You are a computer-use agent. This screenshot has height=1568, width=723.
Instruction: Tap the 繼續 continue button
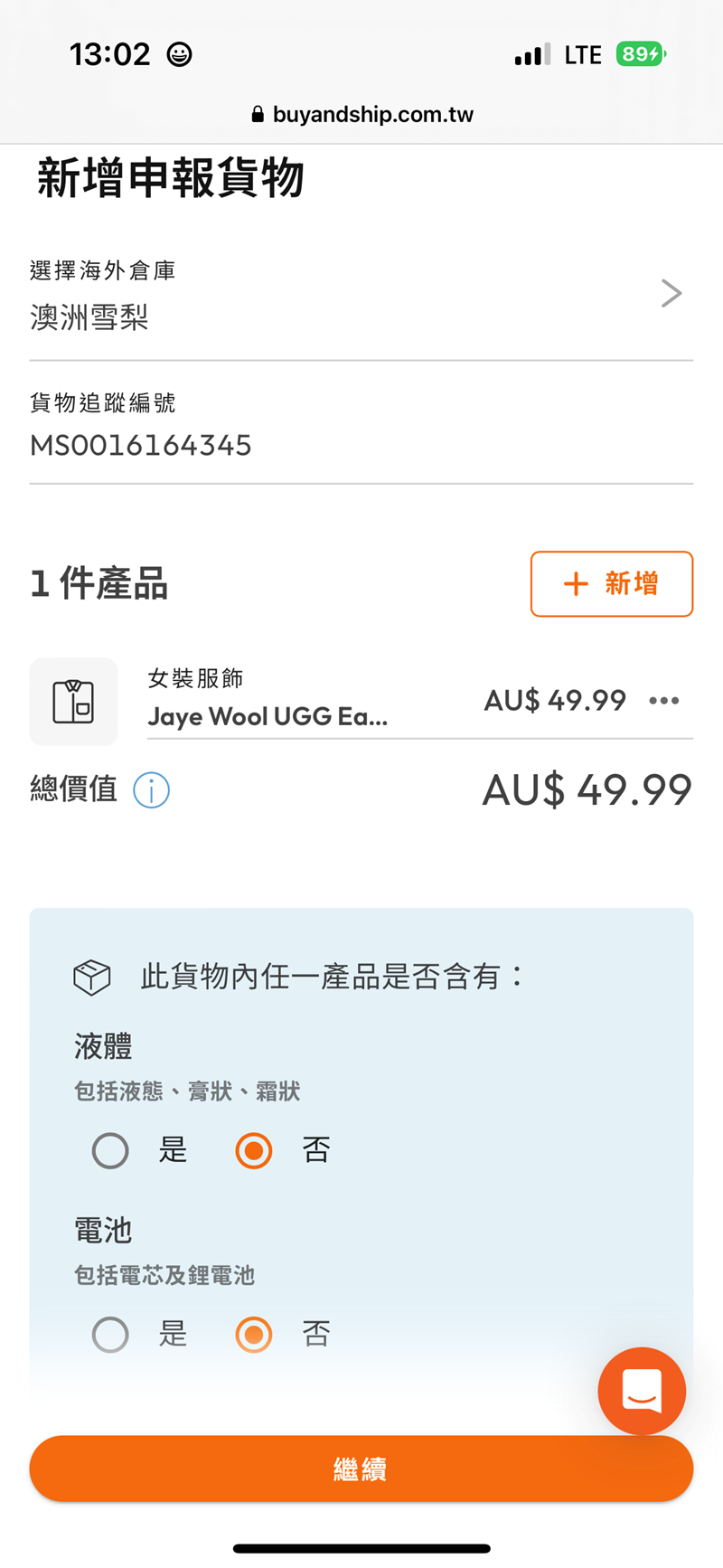361,1469
